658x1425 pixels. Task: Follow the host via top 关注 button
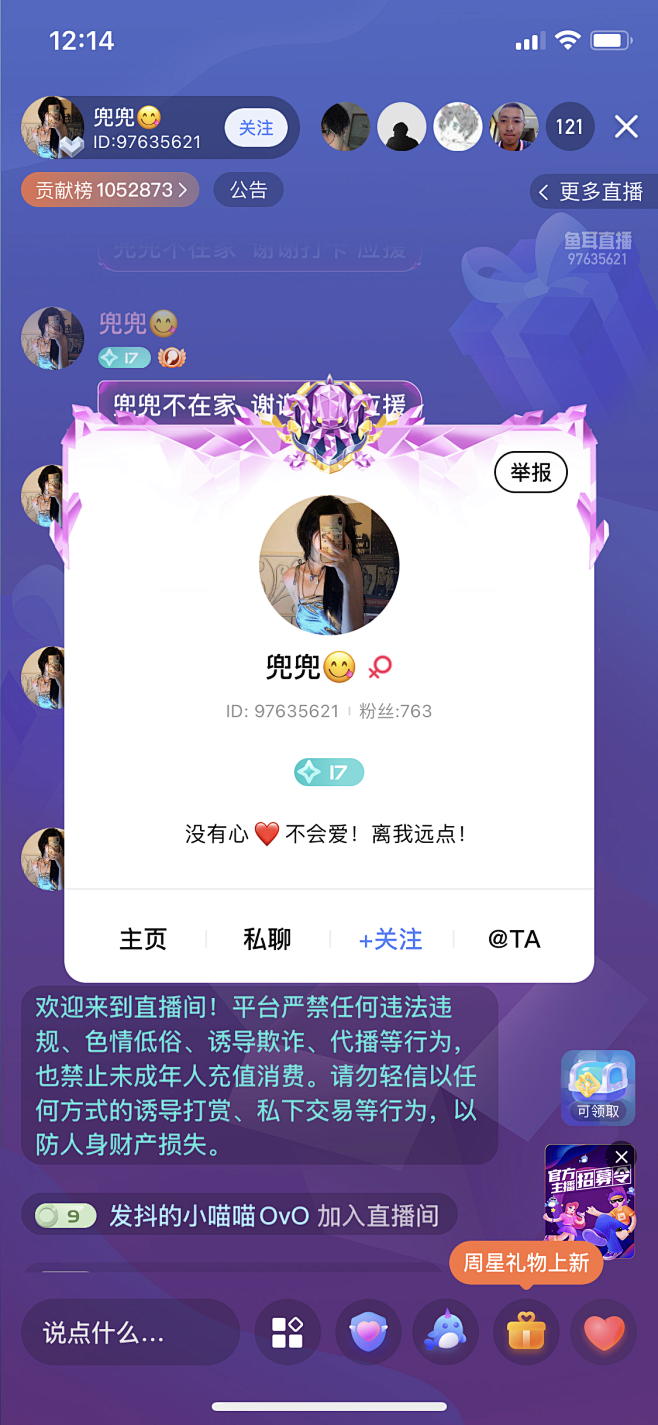tap(256, 128)
